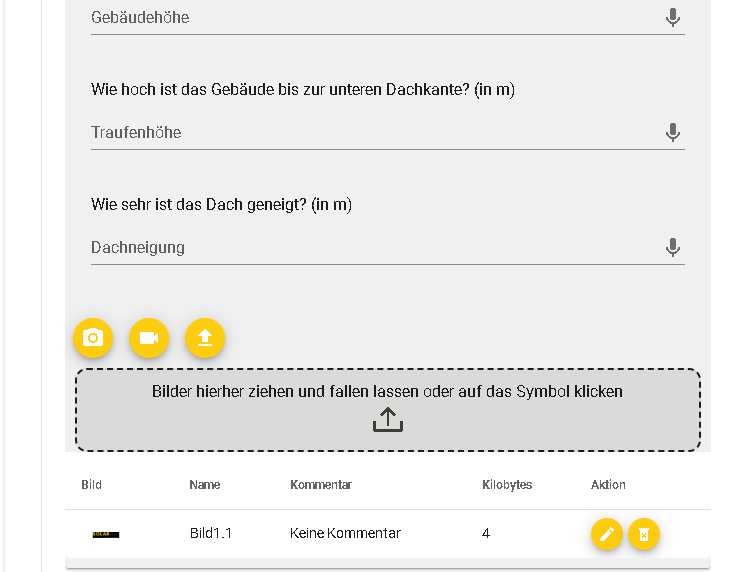Image resolution: width=735 pixels, height=572 pixels.
Task: Record a video with the video button
Action: point(149,338)
